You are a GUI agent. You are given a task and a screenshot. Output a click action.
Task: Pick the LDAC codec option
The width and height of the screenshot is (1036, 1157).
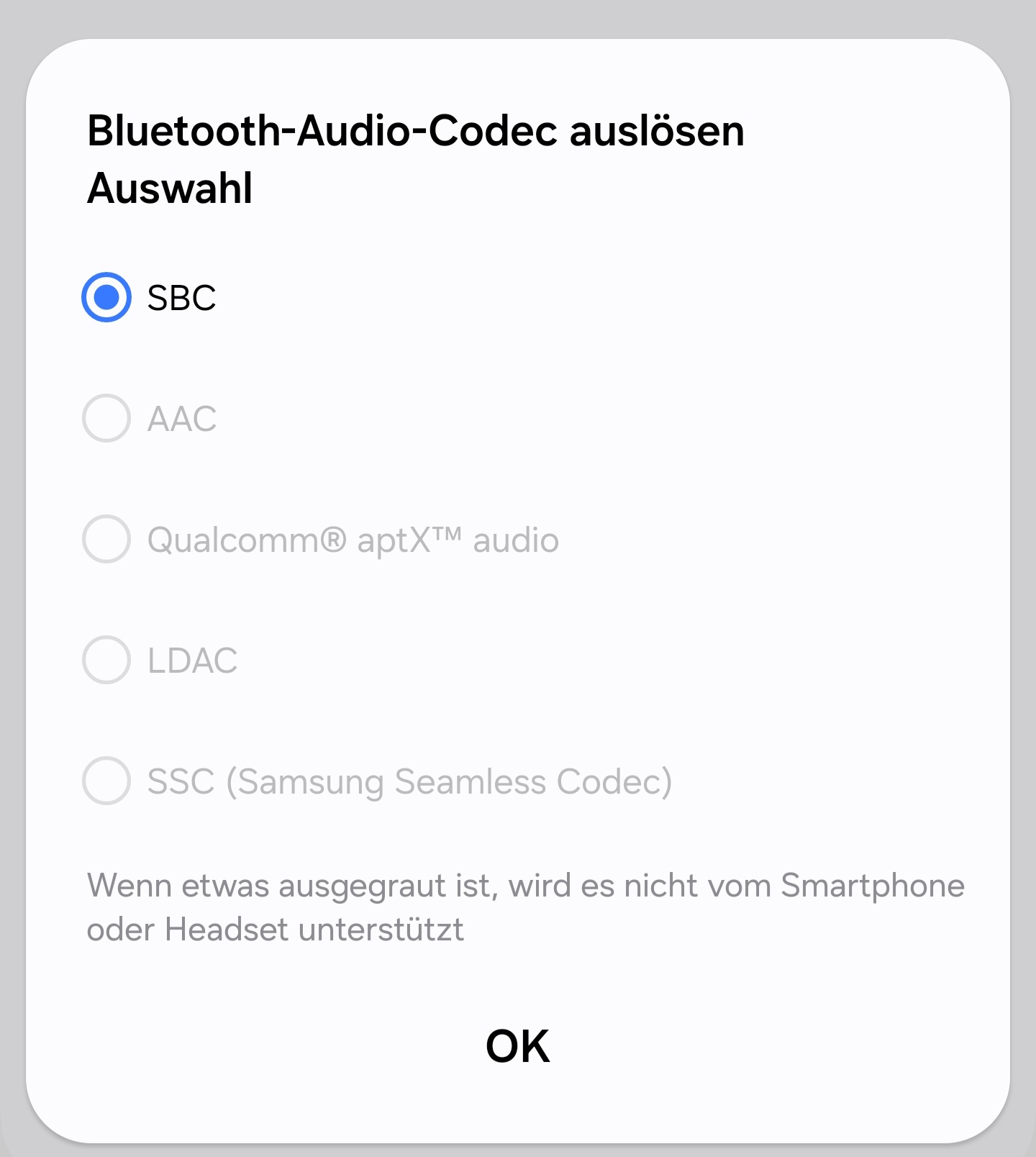[x=106, y=660]
